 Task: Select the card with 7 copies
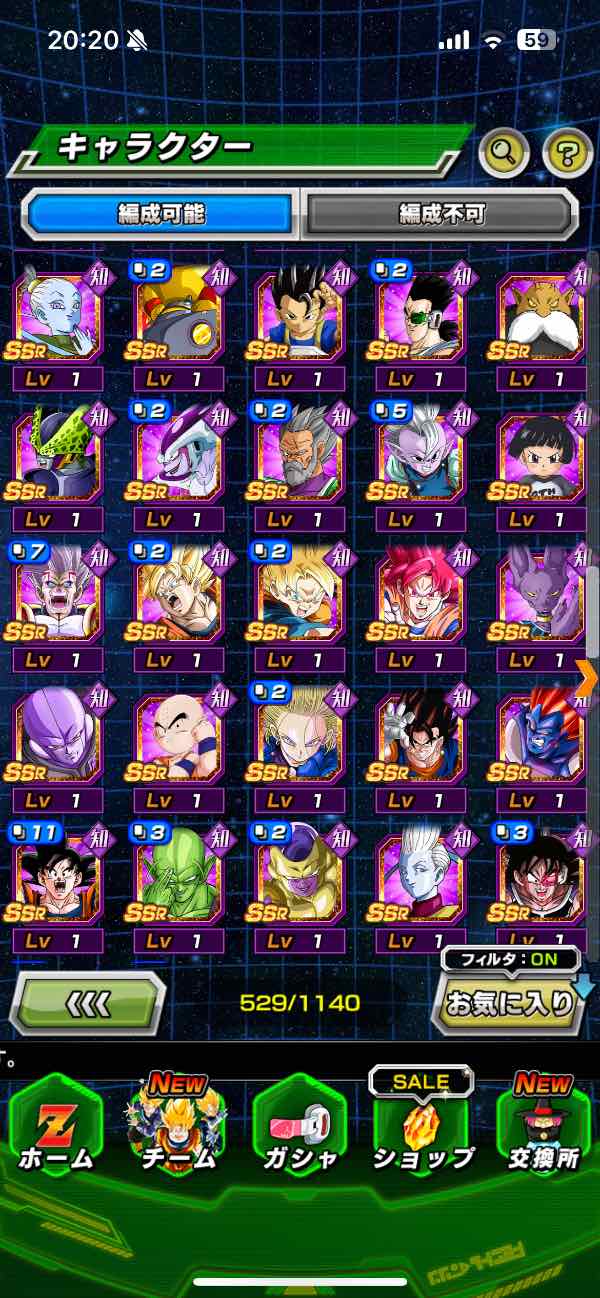(58, 597)
